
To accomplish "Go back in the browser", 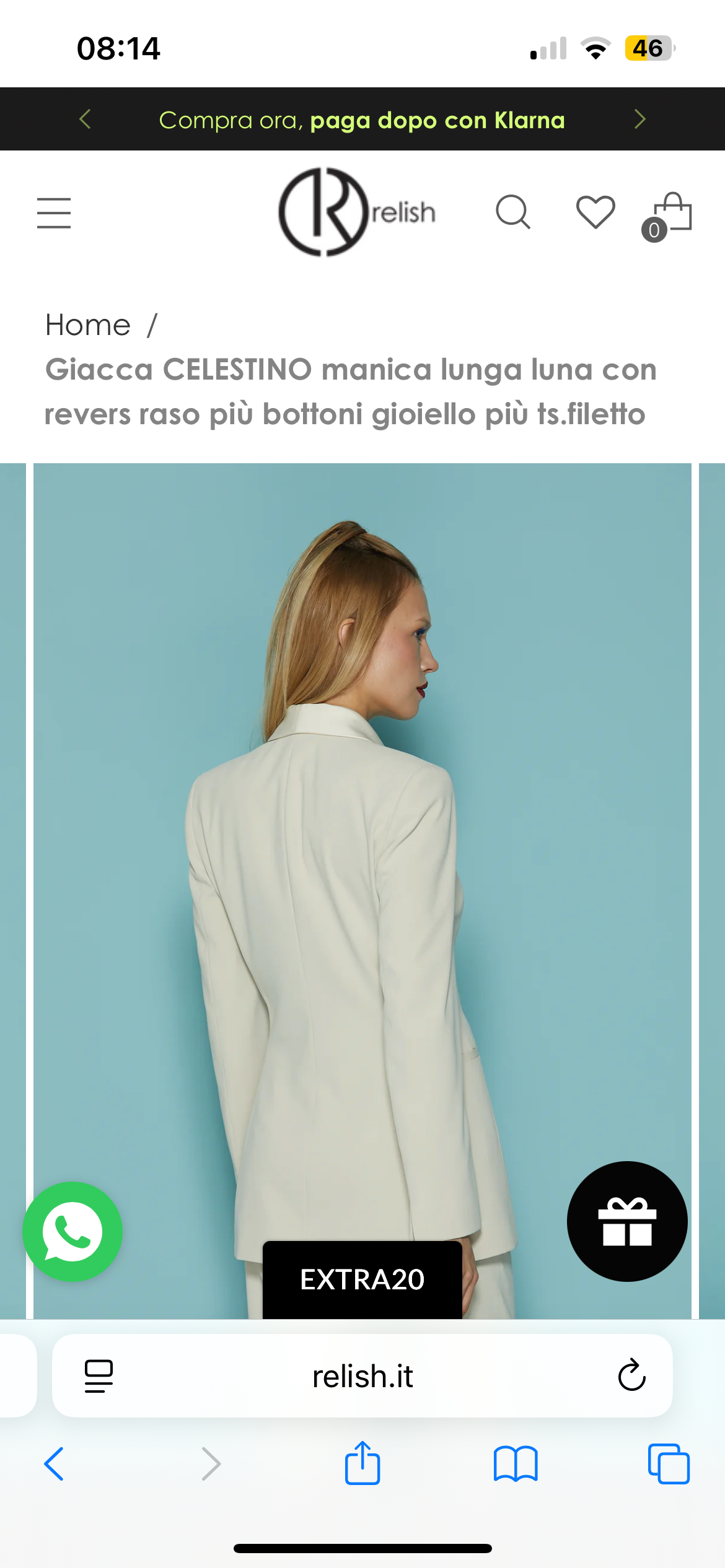I will coord(55,1464).
